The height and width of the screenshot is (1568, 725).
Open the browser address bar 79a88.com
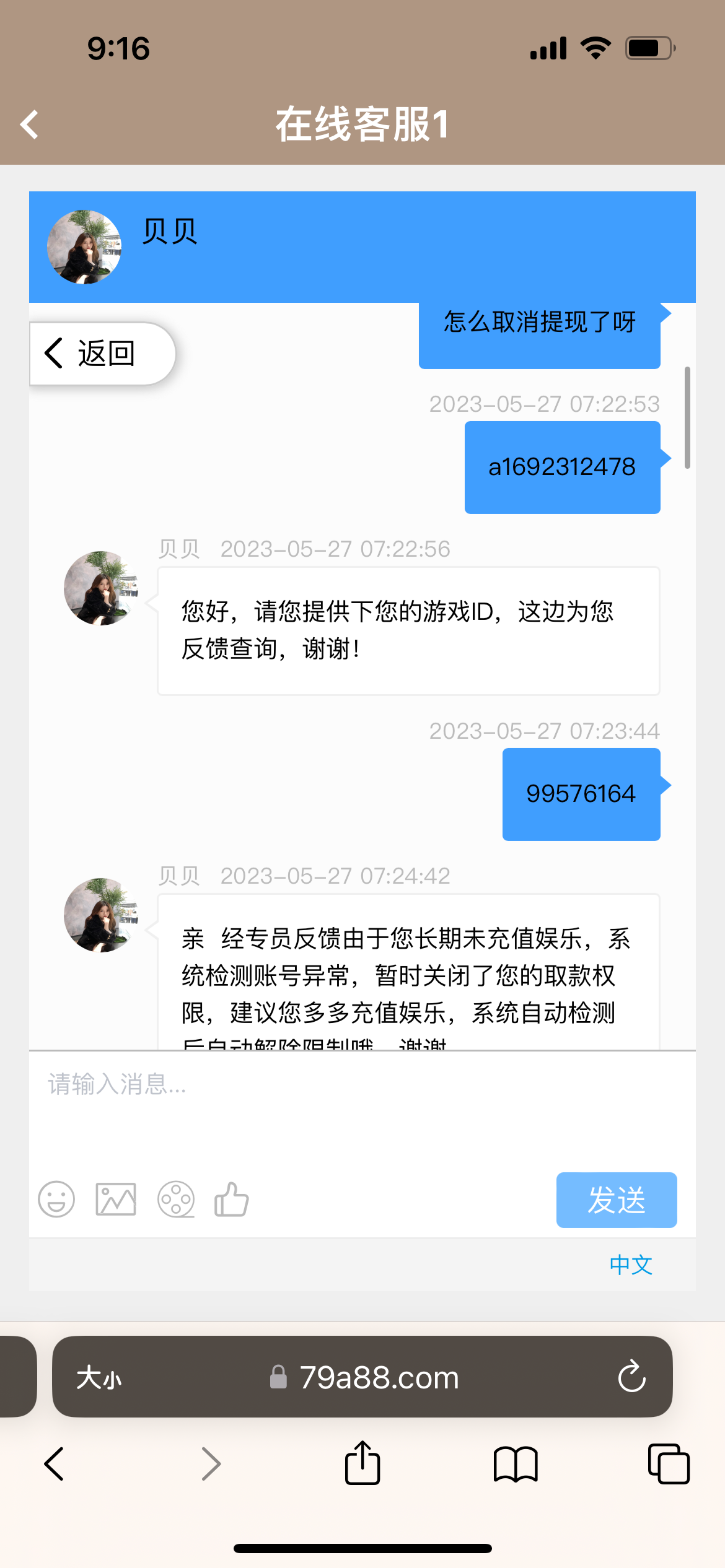coord(379,1377)
